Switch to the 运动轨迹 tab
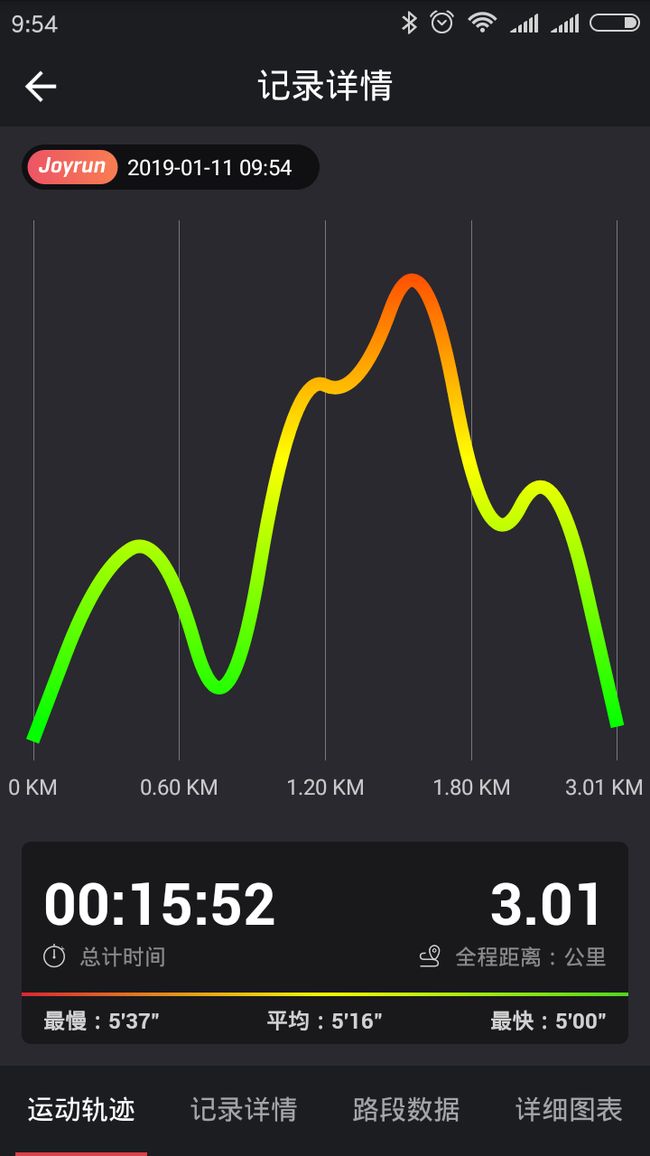 pos(81,1109)
